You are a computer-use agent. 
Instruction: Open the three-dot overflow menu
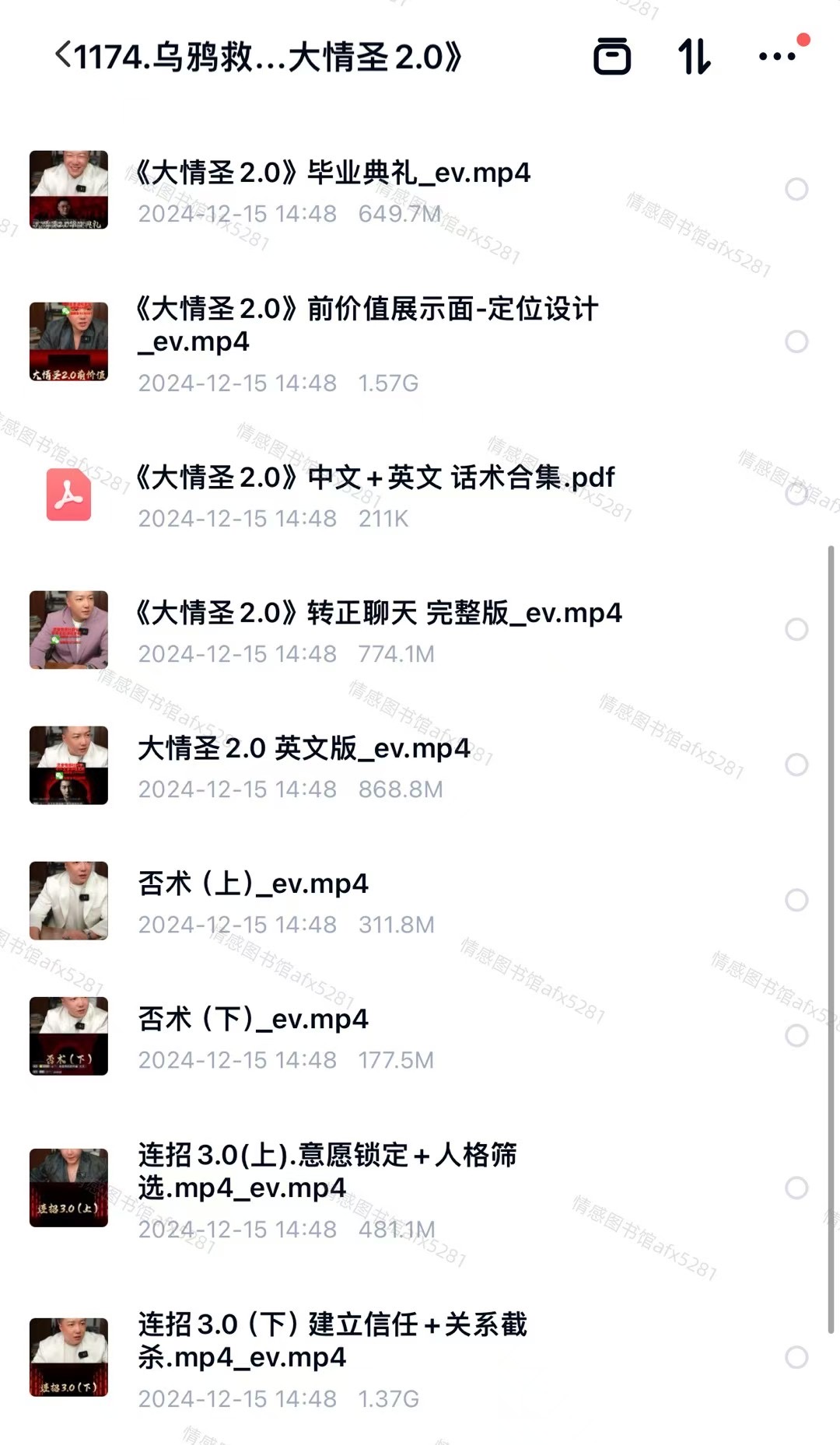(x=777, y=56)
